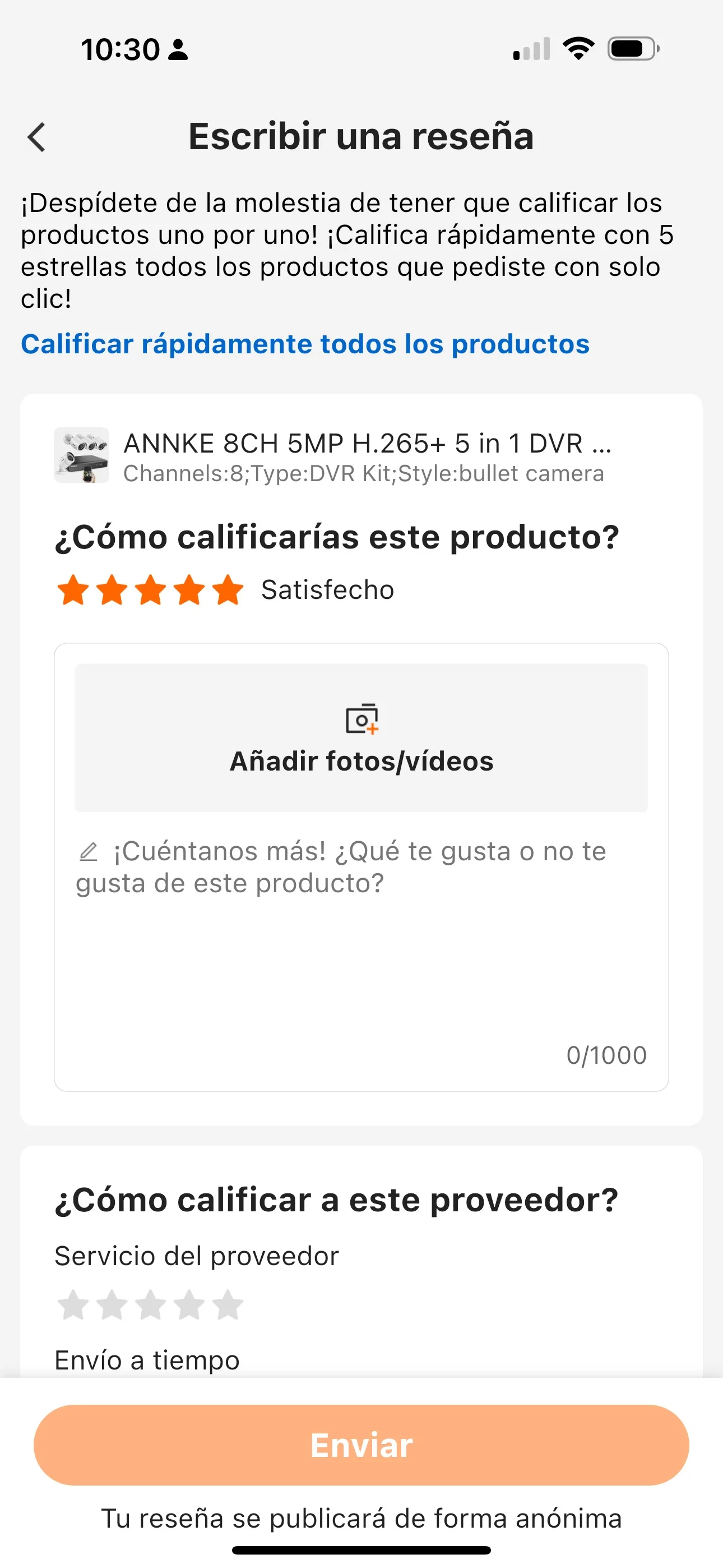Image resolution: width=723 pixels, height=1568 pixels.
Task: Submit the review with Enviar
Action: tap(361, 1445)
